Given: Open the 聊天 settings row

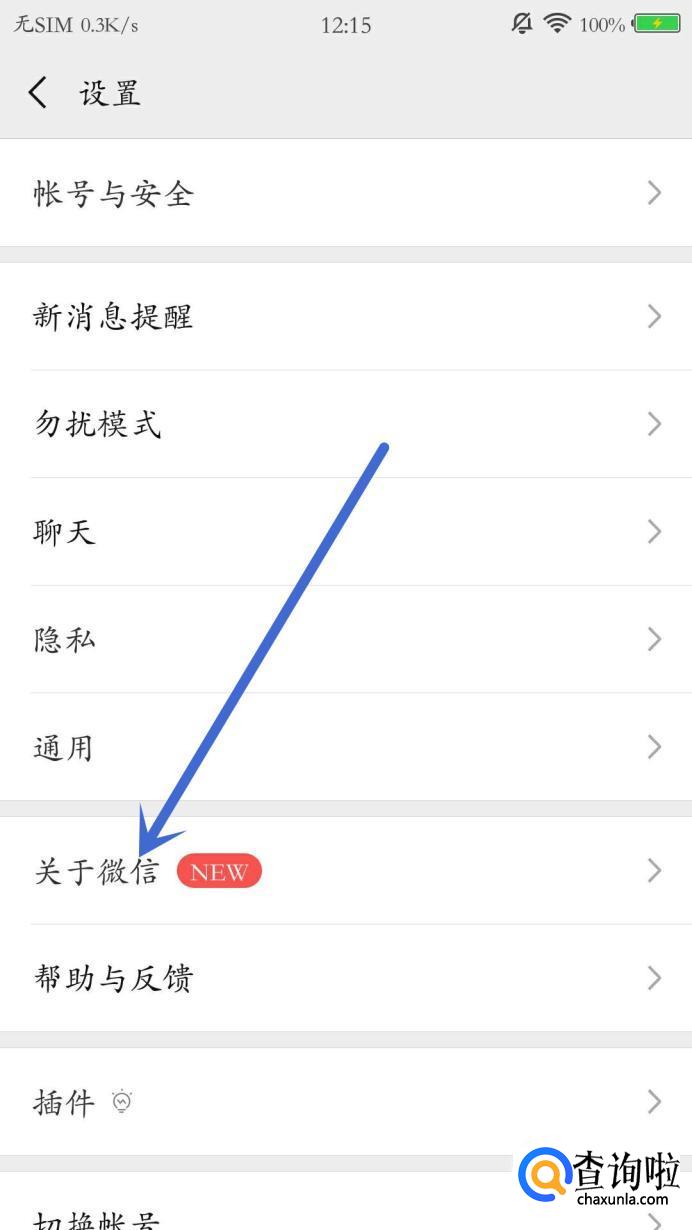Looking at the screenshot, I should point(346,531).
